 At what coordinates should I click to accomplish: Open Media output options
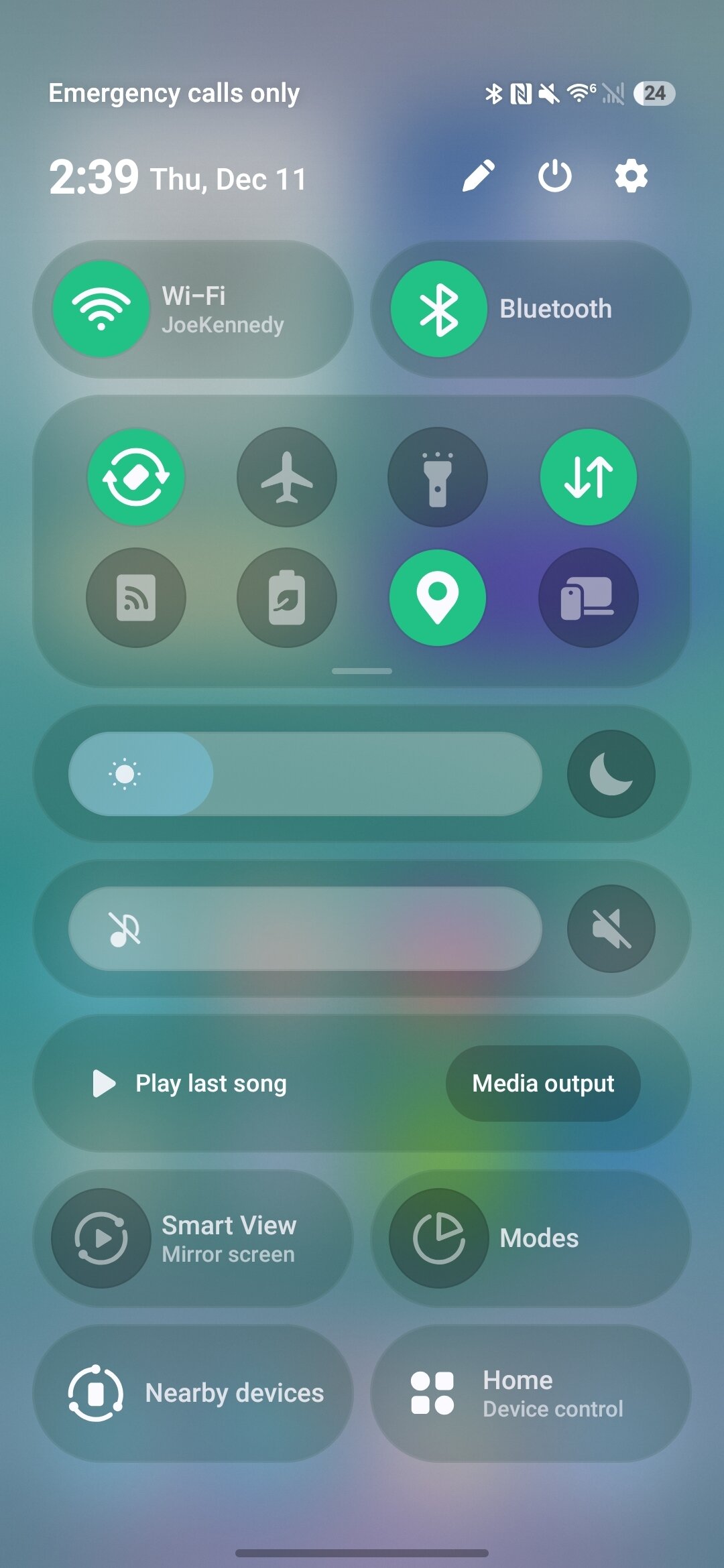pos(543,1084)
